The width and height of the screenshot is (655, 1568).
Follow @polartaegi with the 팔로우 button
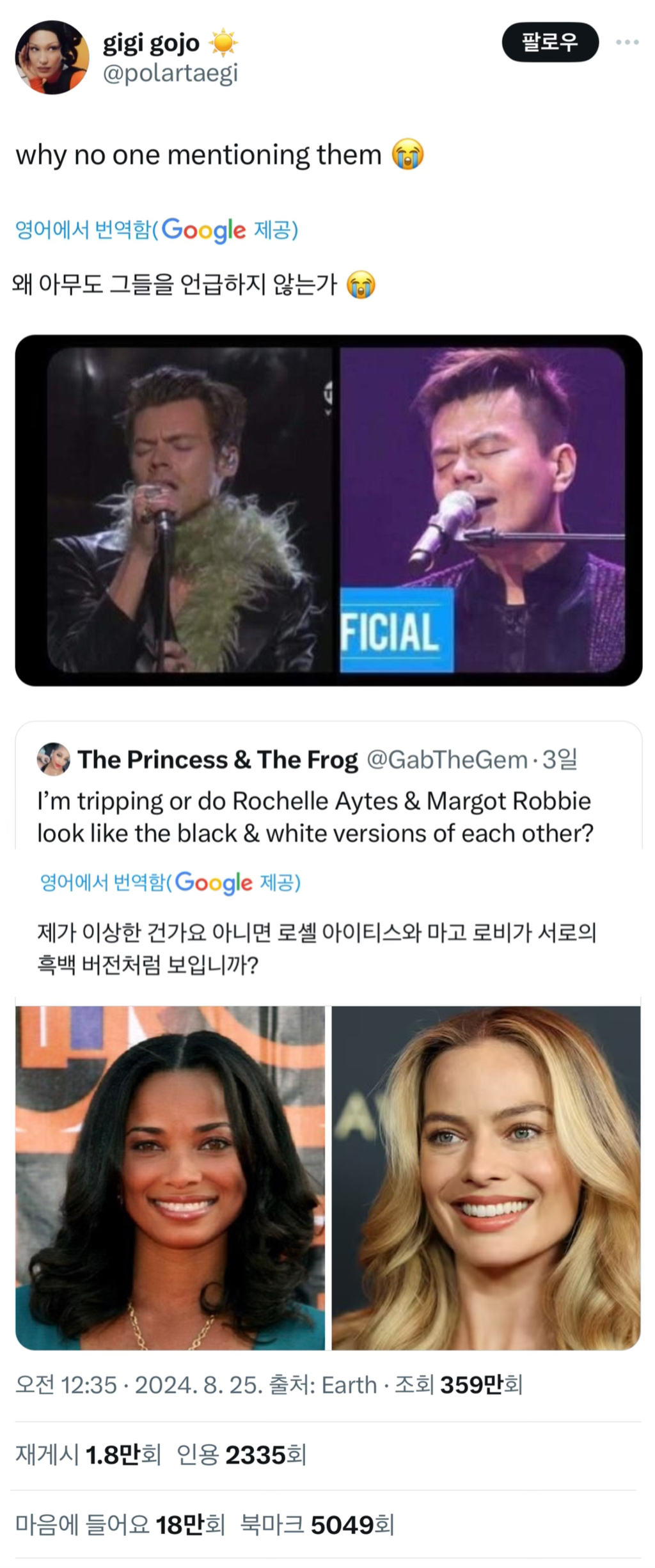coord(550,42)
